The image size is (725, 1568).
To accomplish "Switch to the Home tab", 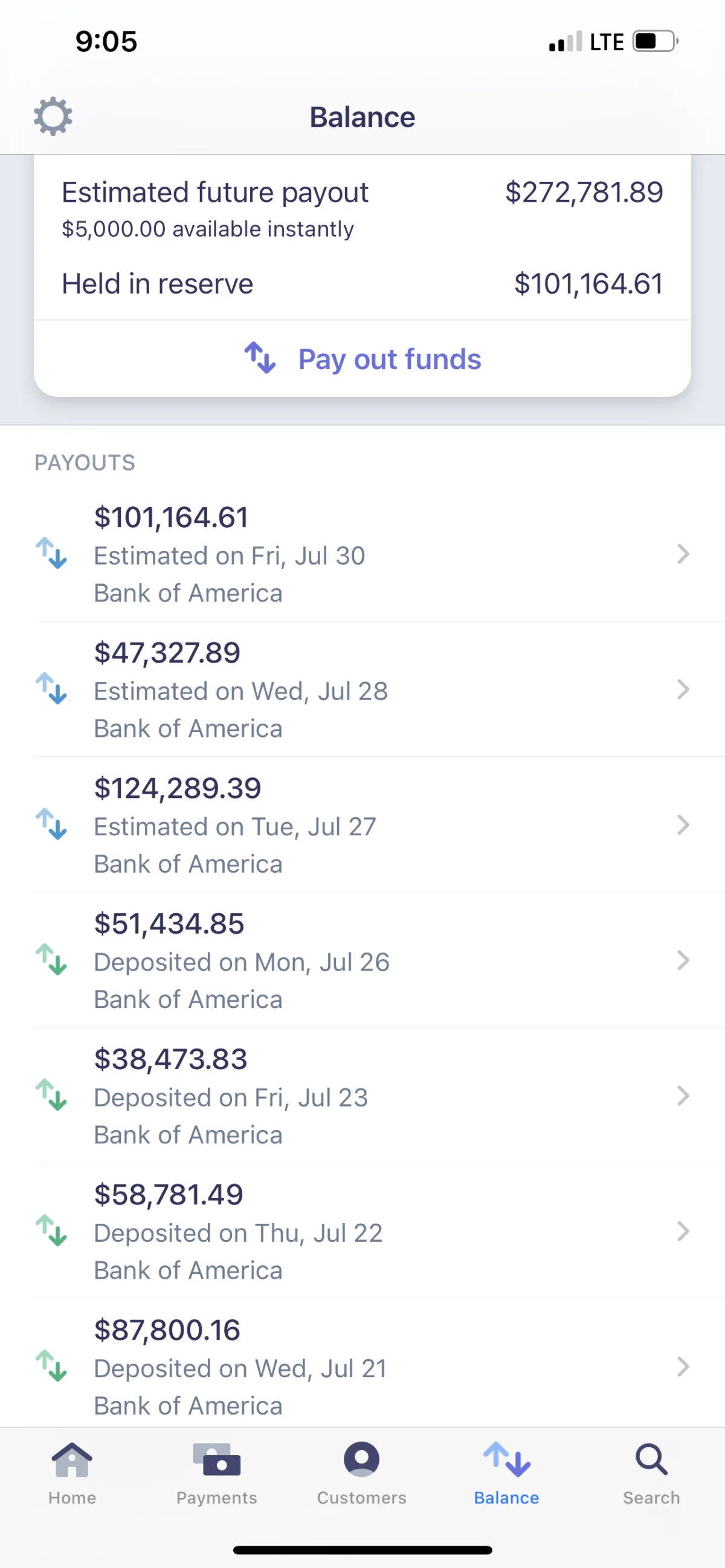I will (72, 1474).
